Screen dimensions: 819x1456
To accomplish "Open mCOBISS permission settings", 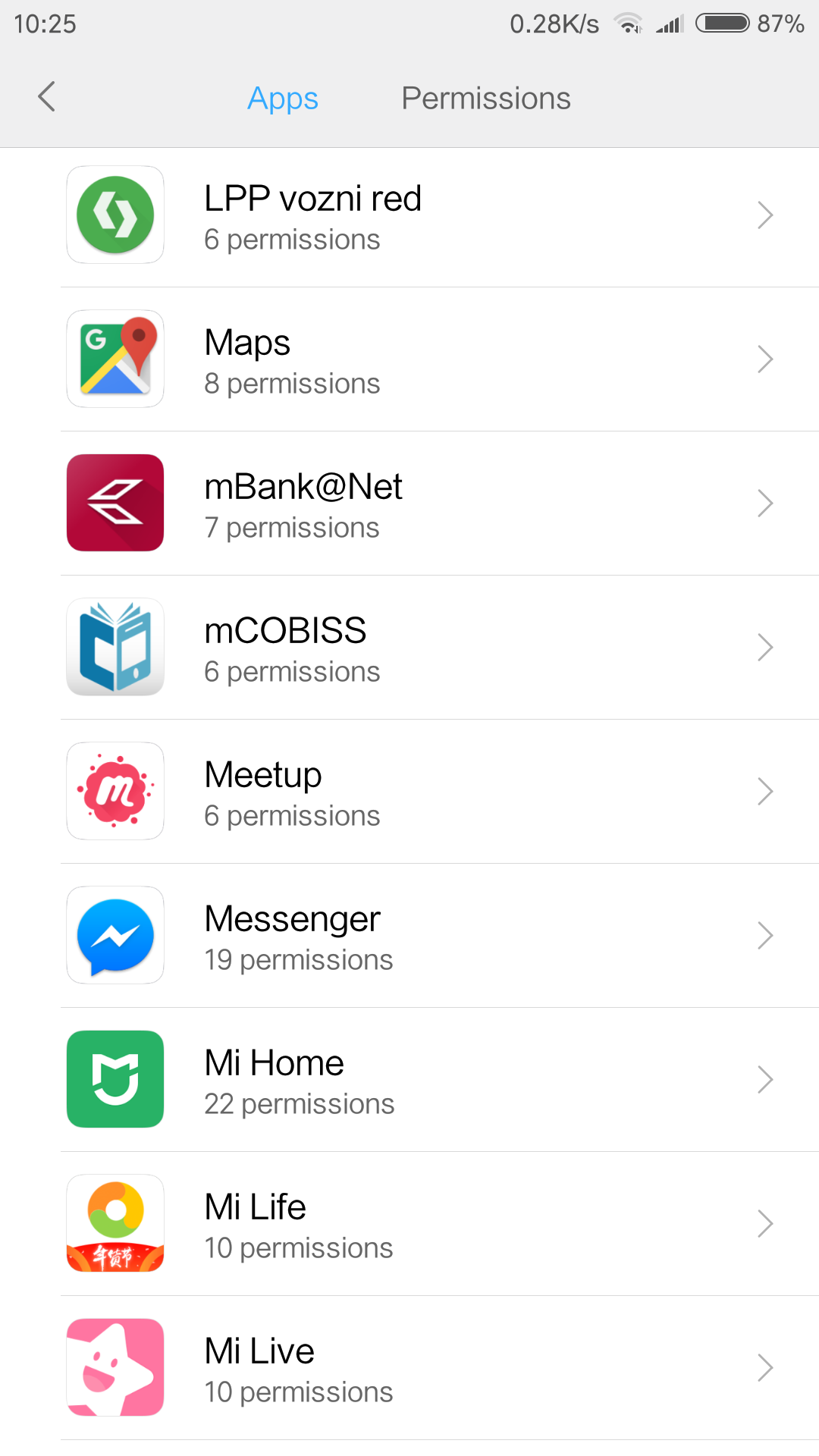I will tap(409, 648).
